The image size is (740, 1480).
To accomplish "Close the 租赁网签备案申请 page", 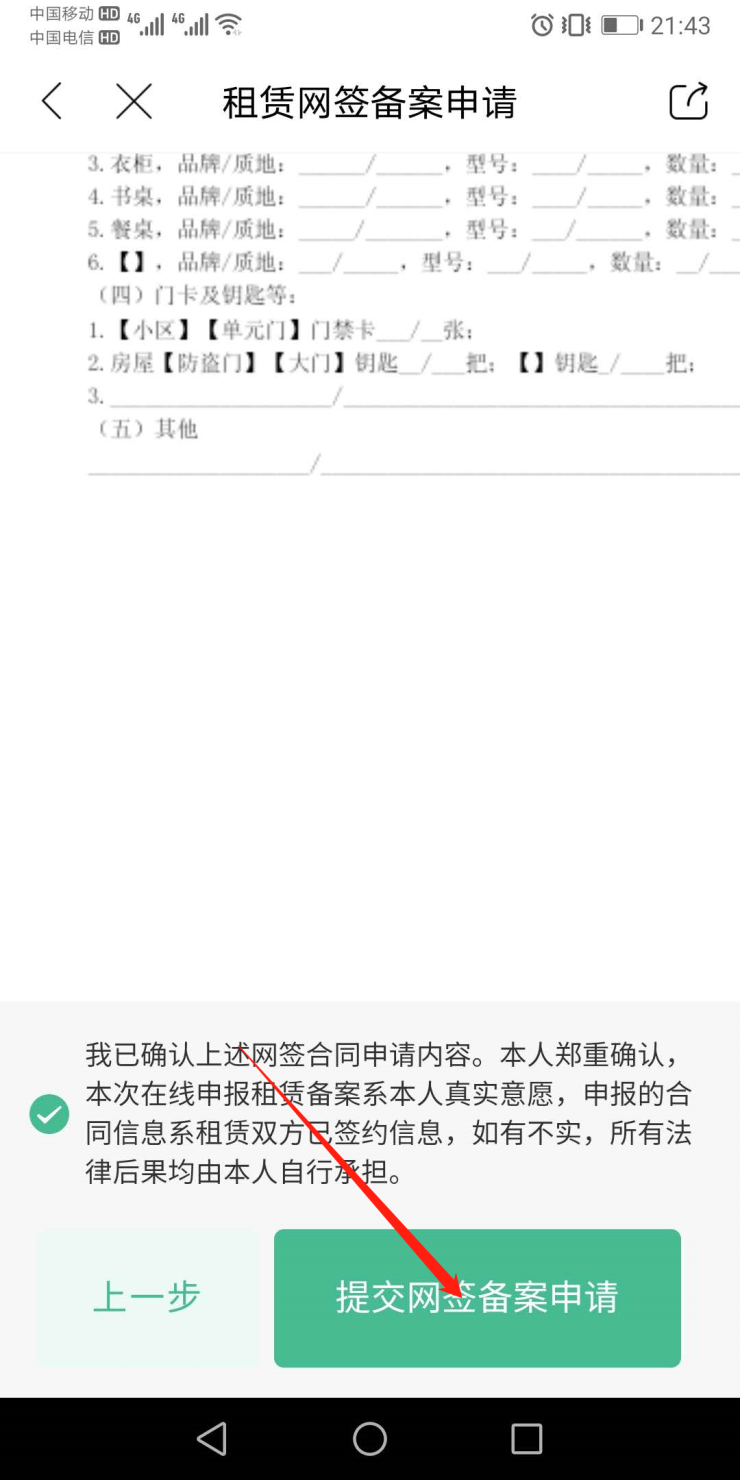I will (134, 101).
